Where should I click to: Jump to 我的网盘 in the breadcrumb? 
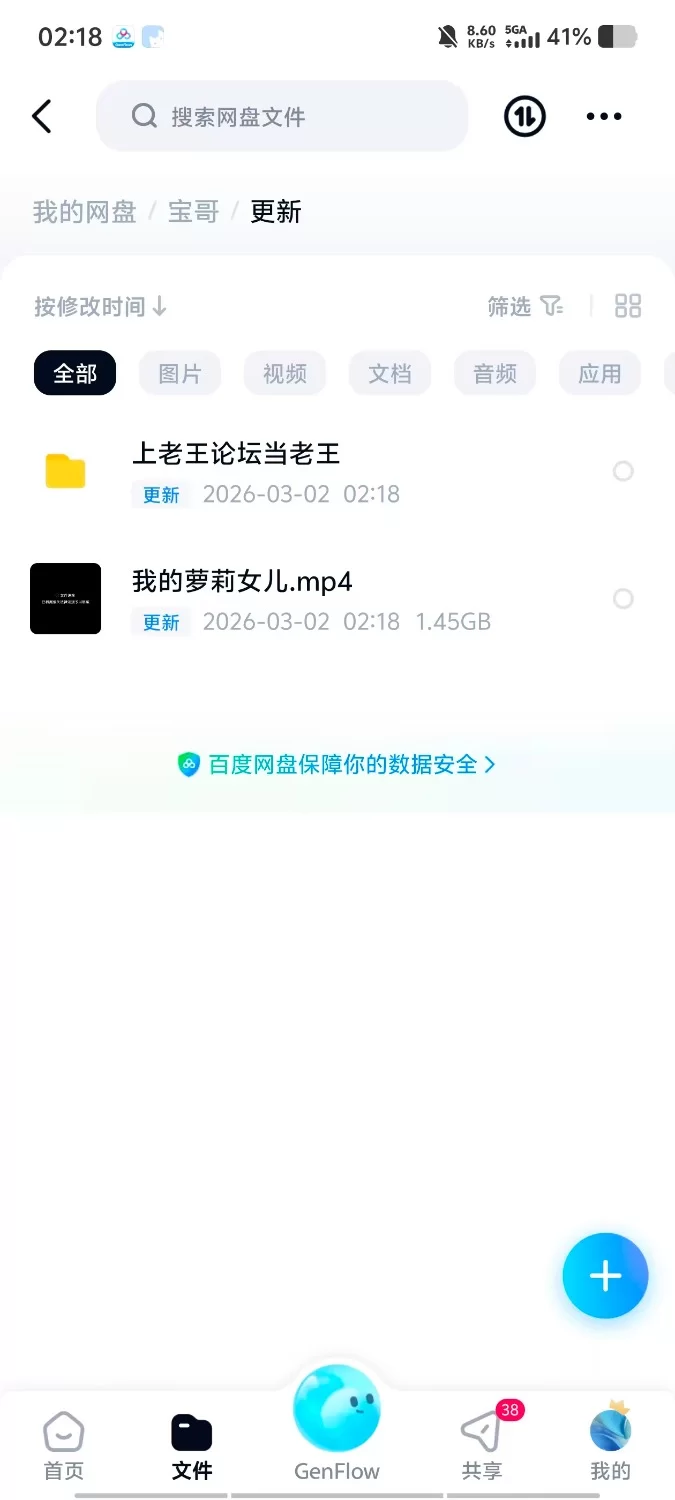point(84,212)
